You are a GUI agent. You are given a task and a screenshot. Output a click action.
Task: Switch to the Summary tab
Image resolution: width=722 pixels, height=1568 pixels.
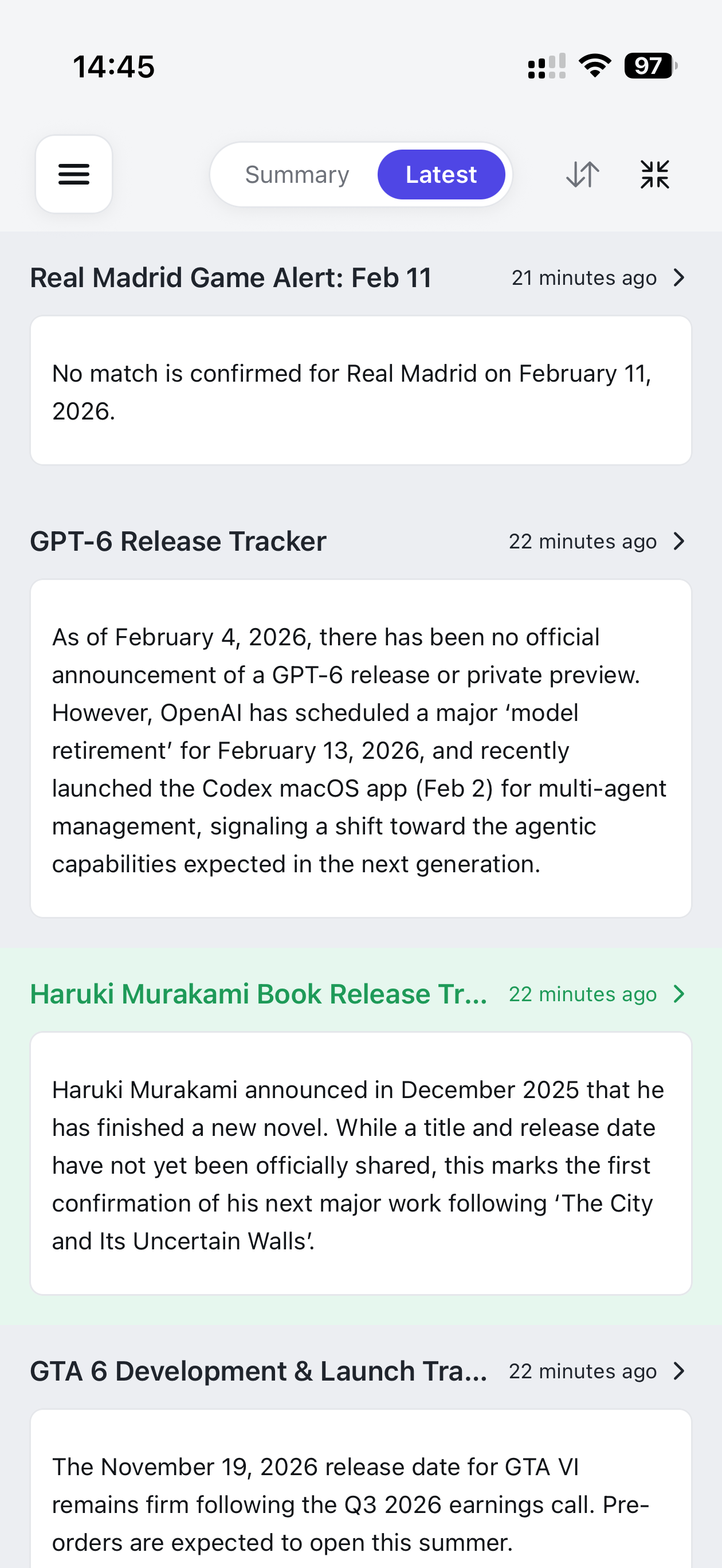pyautogui.click(x=297, y=175)
